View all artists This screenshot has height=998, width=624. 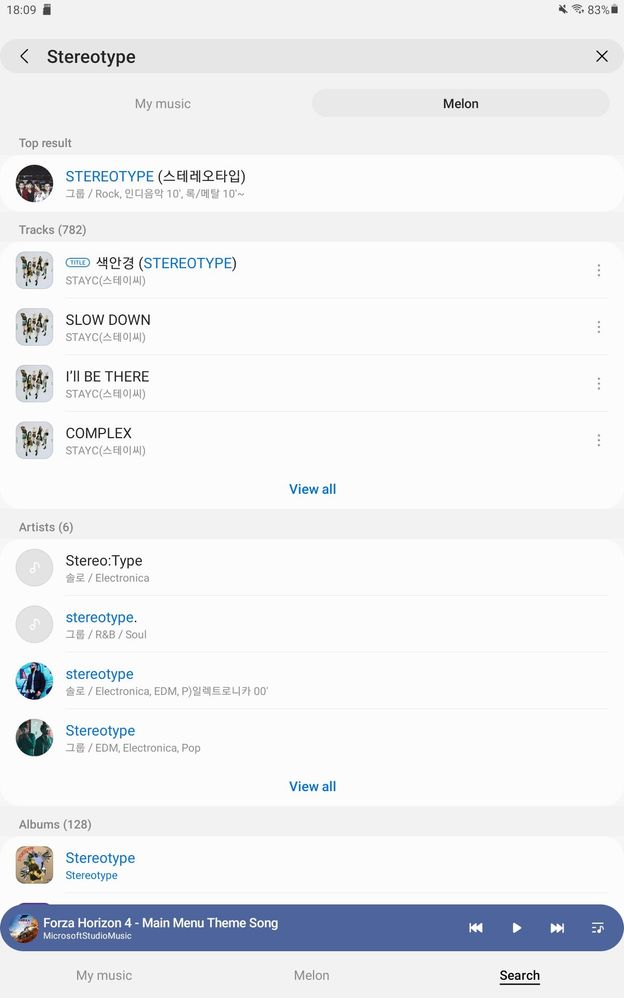click(x=312, y=786)
